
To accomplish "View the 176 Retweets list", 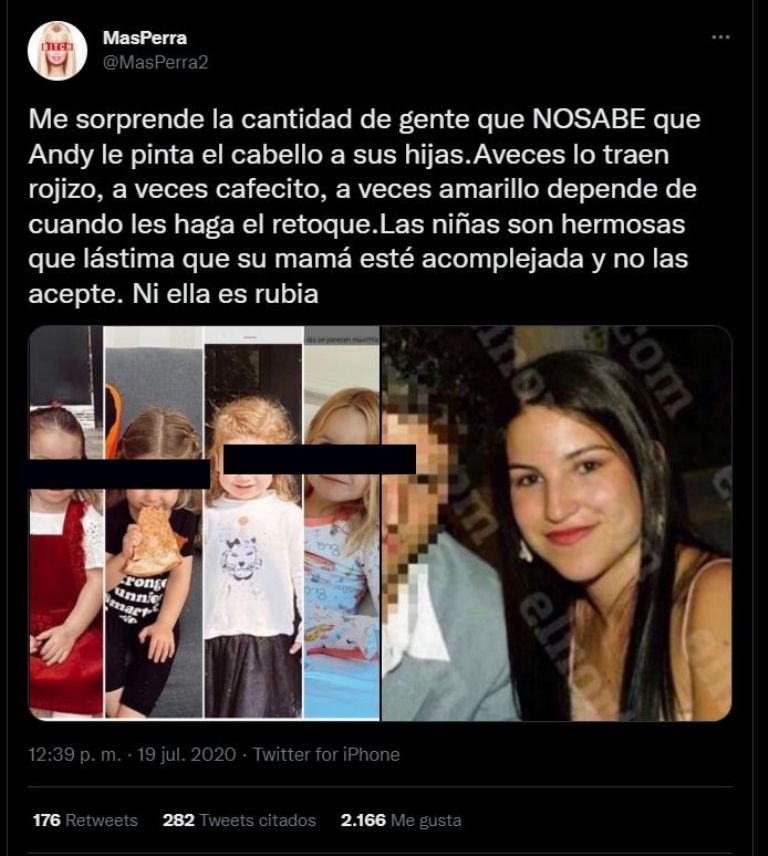I will tap(85, 820).
